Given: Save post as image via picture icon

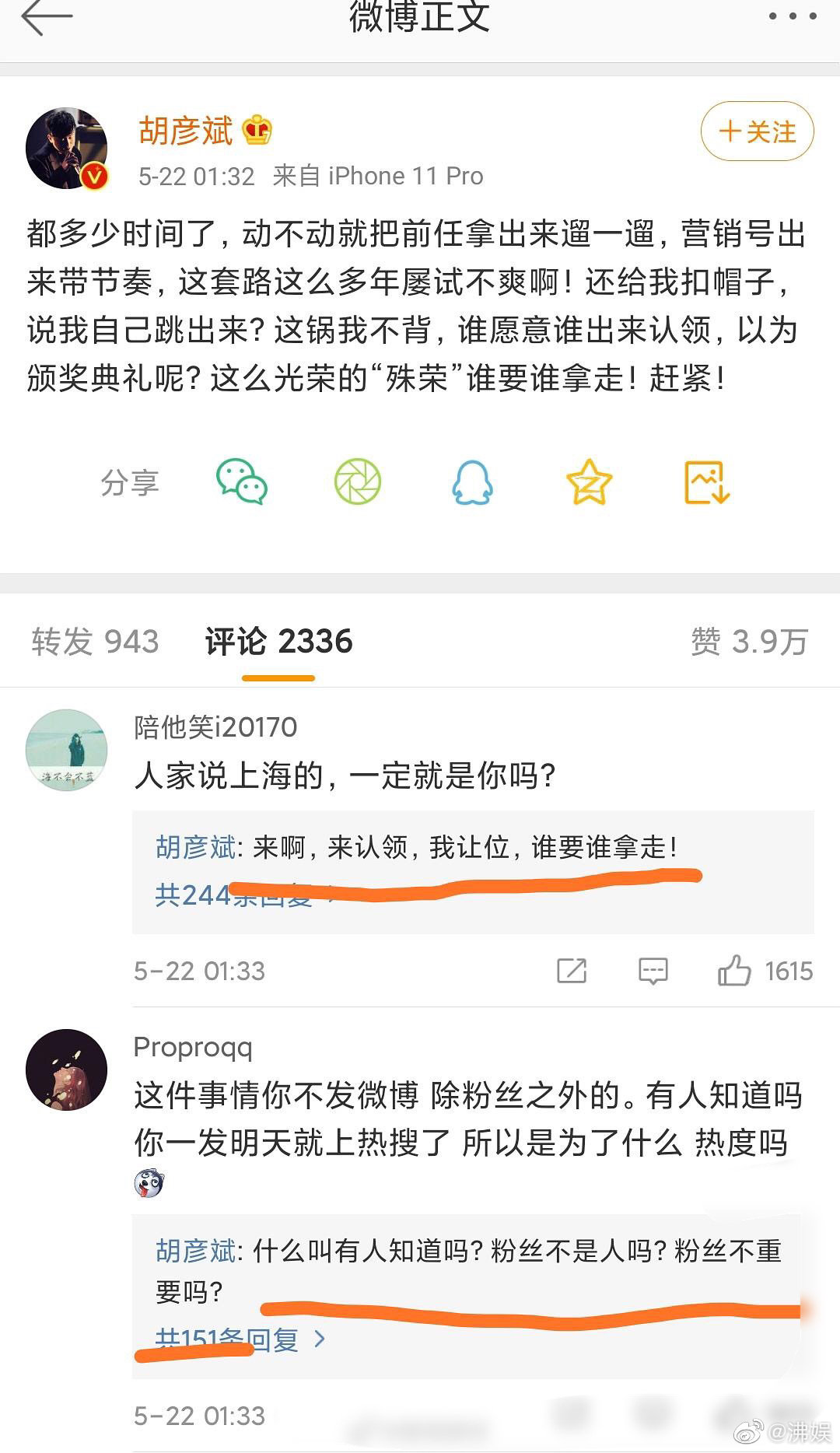Looking at the screenshot, I should (x=705, y=482).
